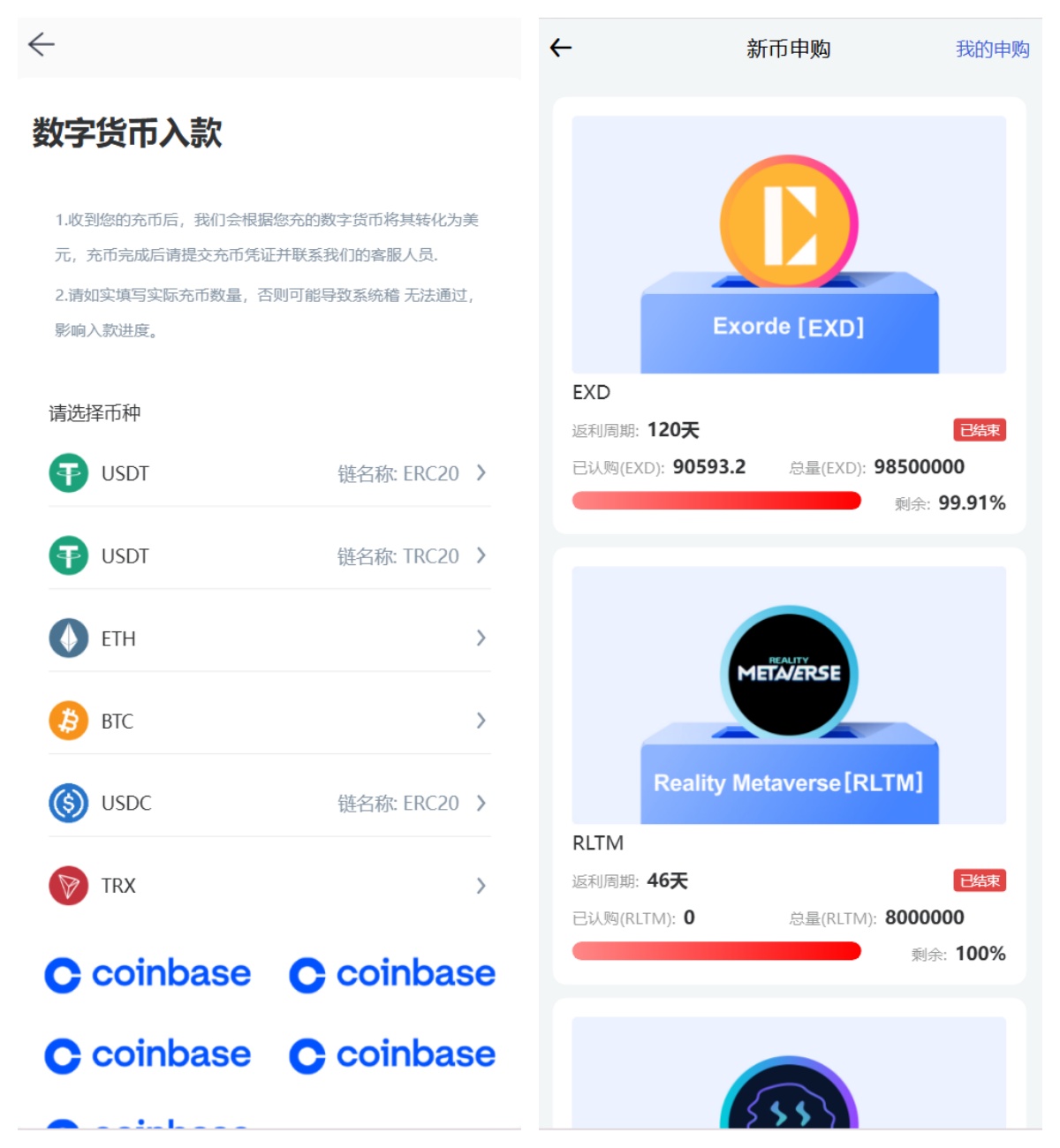The height and width of the screenshot is (1148, 1060).
Task: Tap the back arrow beside 新币申购
Action: click(x=561, y=48)
